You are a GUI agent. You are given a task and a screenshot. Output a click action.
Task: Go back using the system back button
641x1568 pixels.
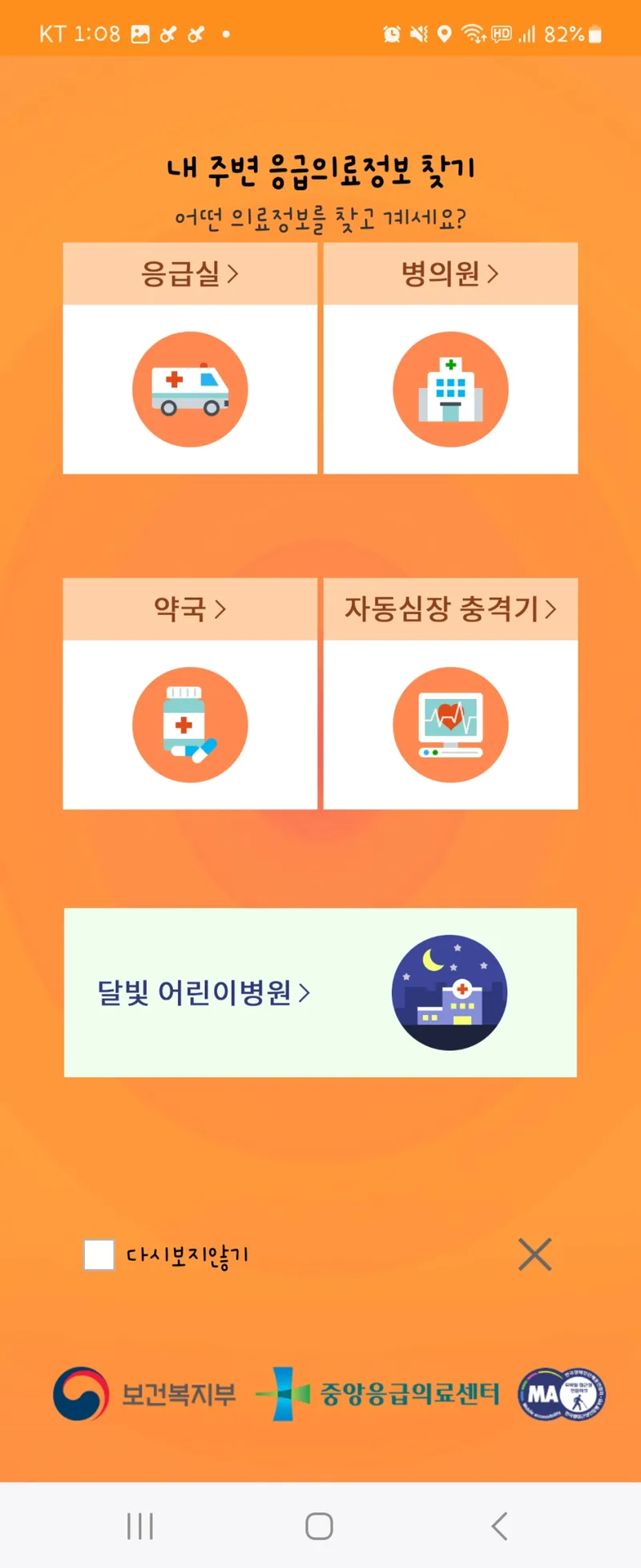(499, 1526)
